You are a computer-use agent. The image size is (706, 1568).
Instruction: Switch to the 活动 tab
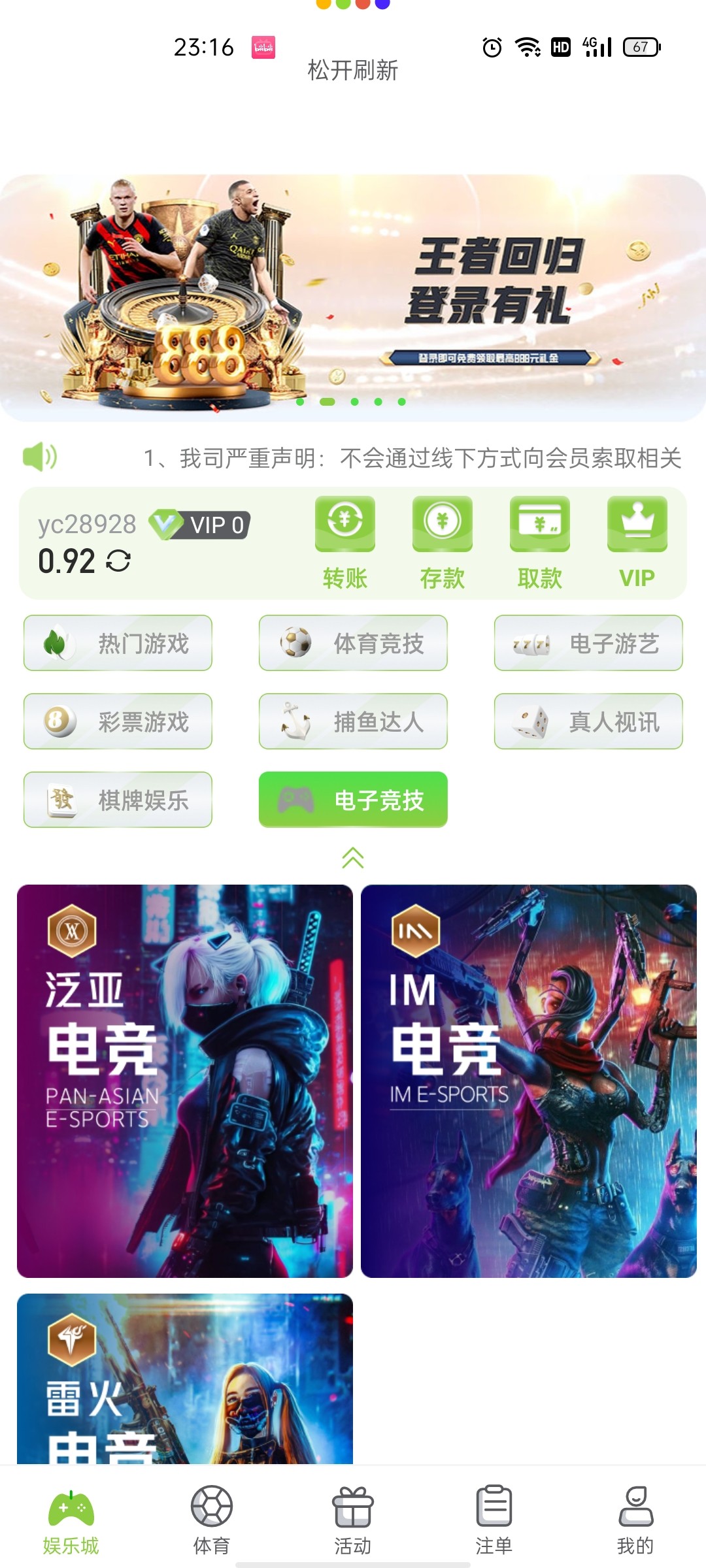tap(353, 1520)
